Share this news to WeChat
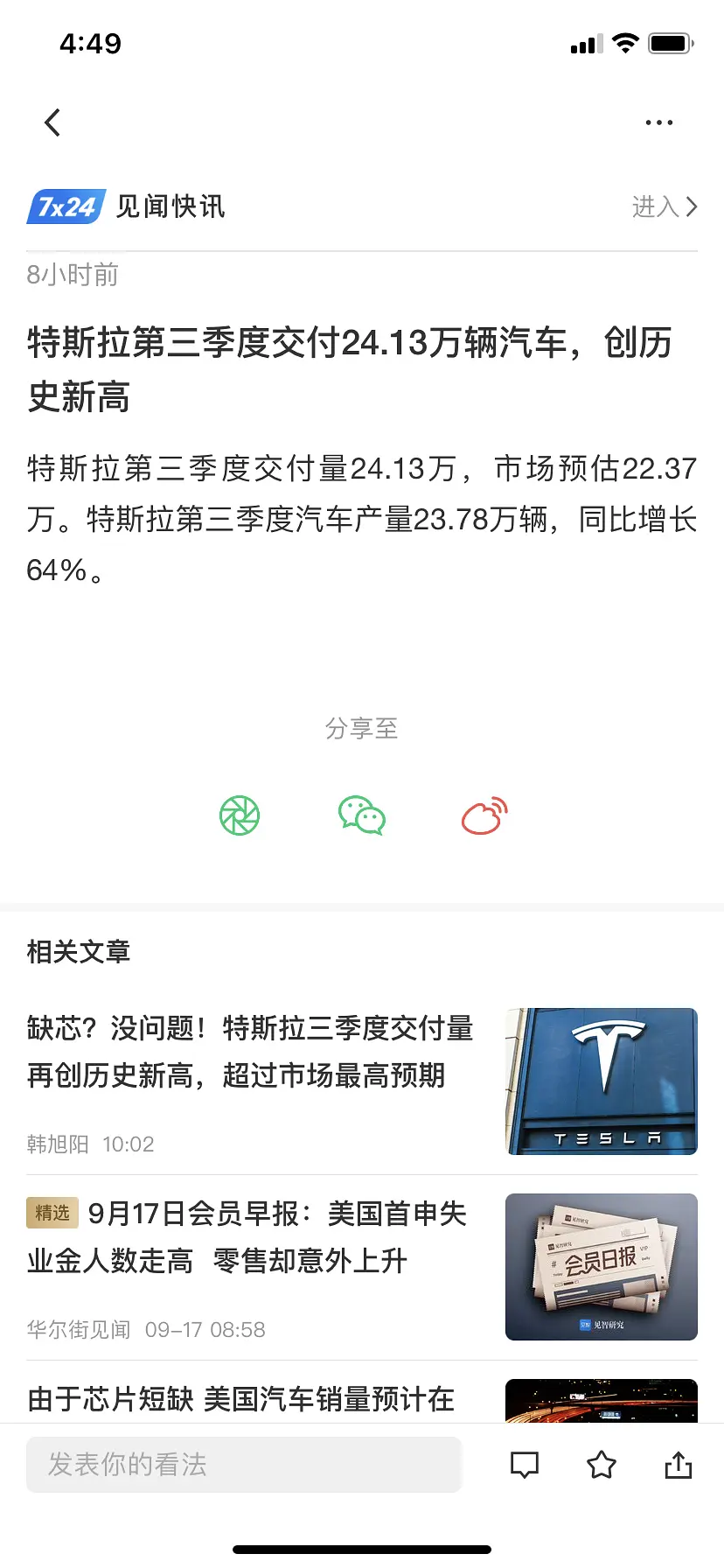Viewport: 724px width, 1568px height. [362, 815]
